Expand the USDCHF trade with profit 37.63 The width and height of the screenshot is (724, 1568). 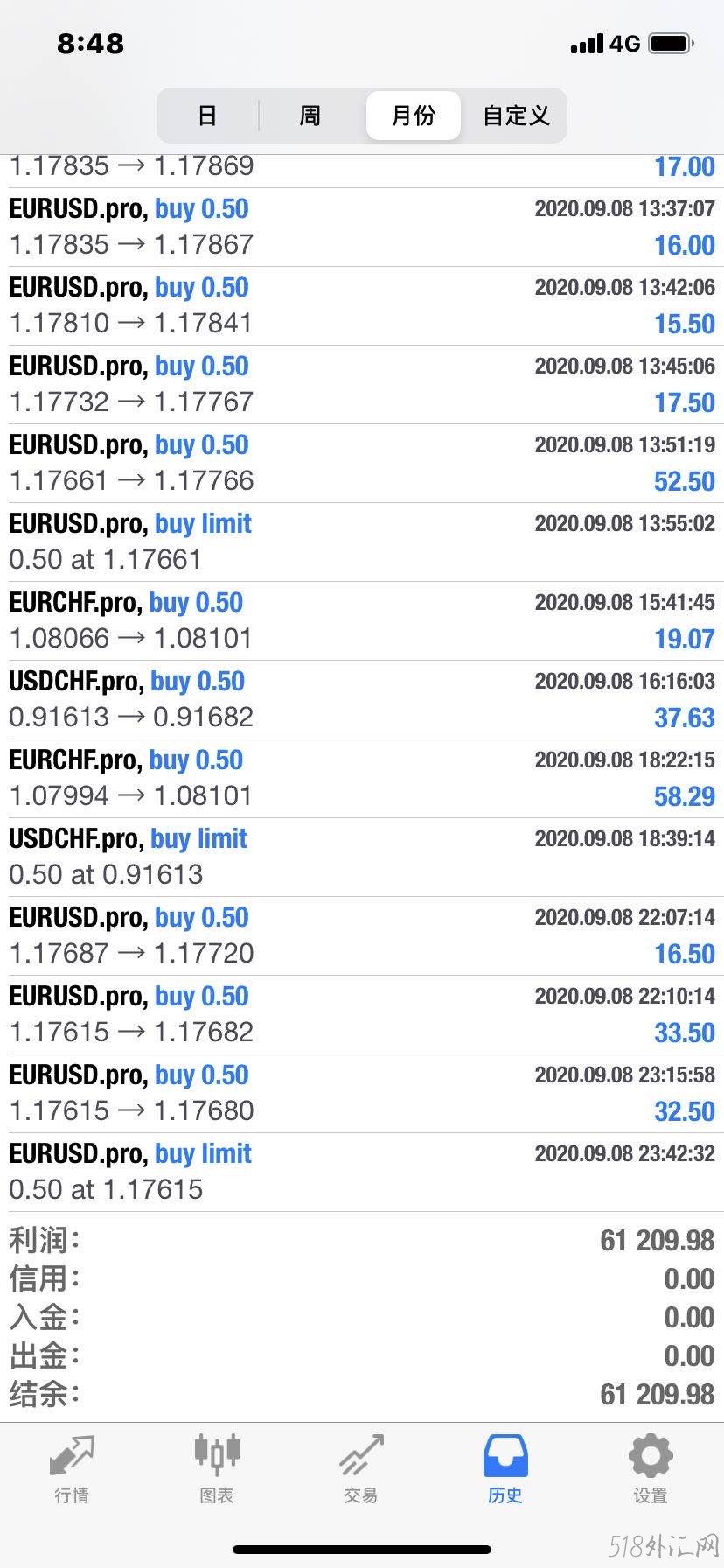point(362,699)
